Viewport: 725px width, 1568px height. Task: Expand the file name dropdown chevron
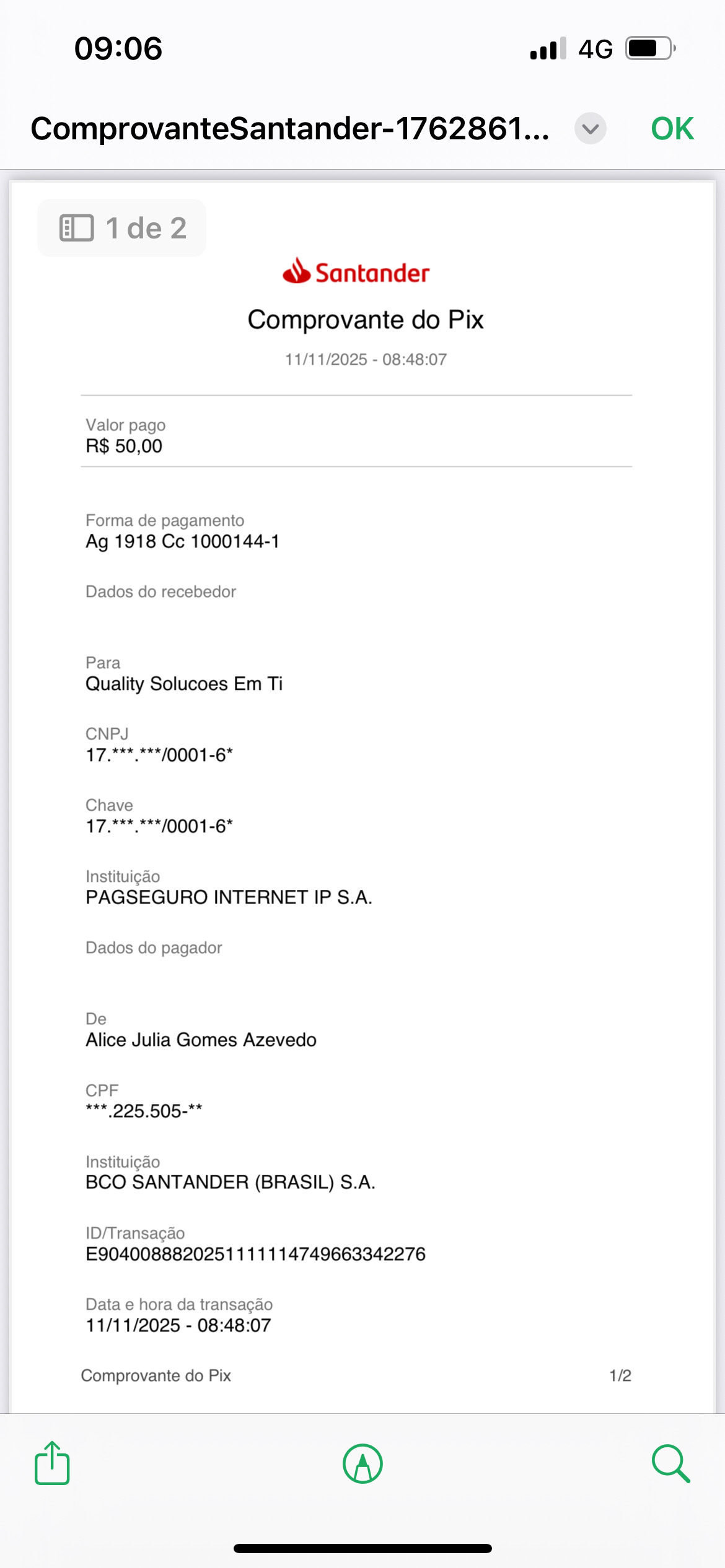[590, 129]
